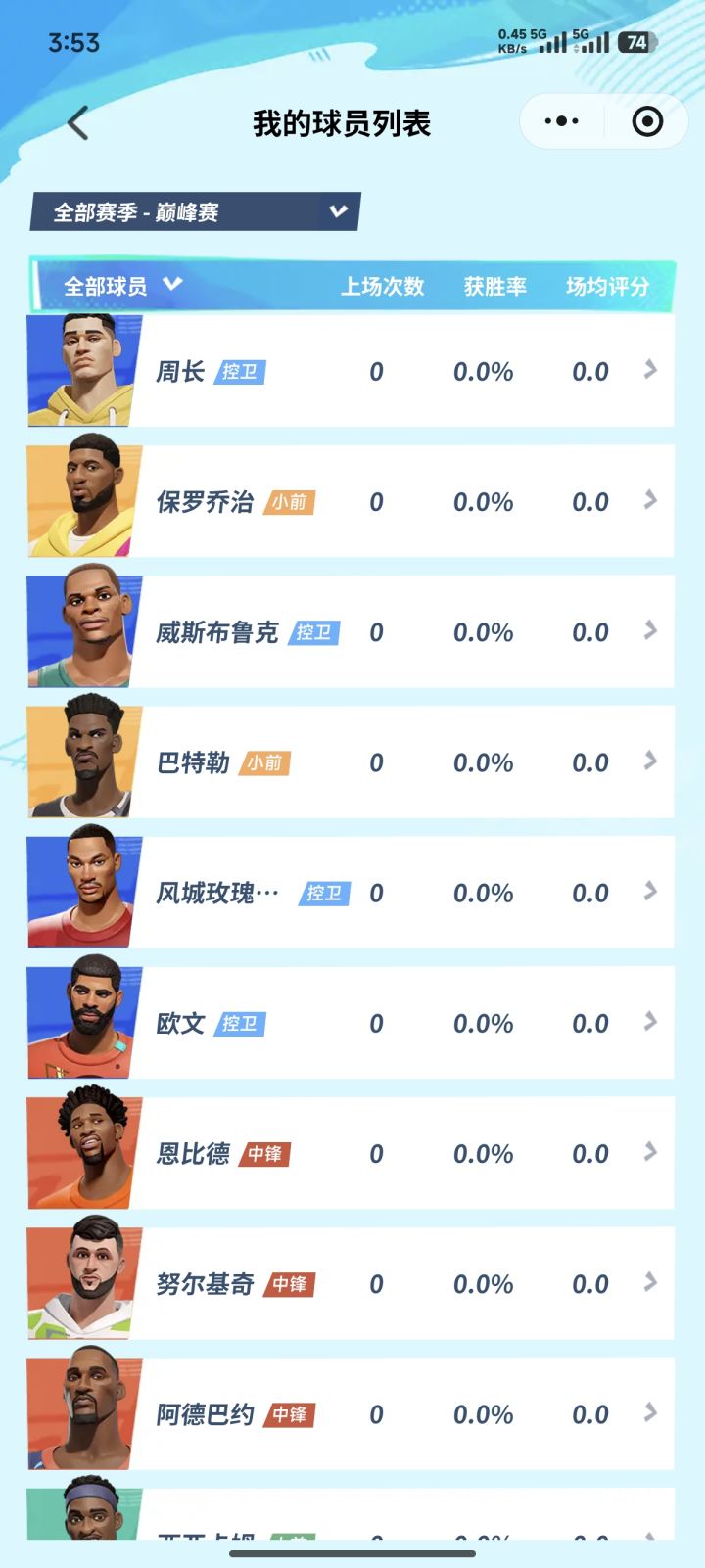Tap the 努尔基奇 player row
This screenshot has height=1568, width=705.
(351, 1283)
